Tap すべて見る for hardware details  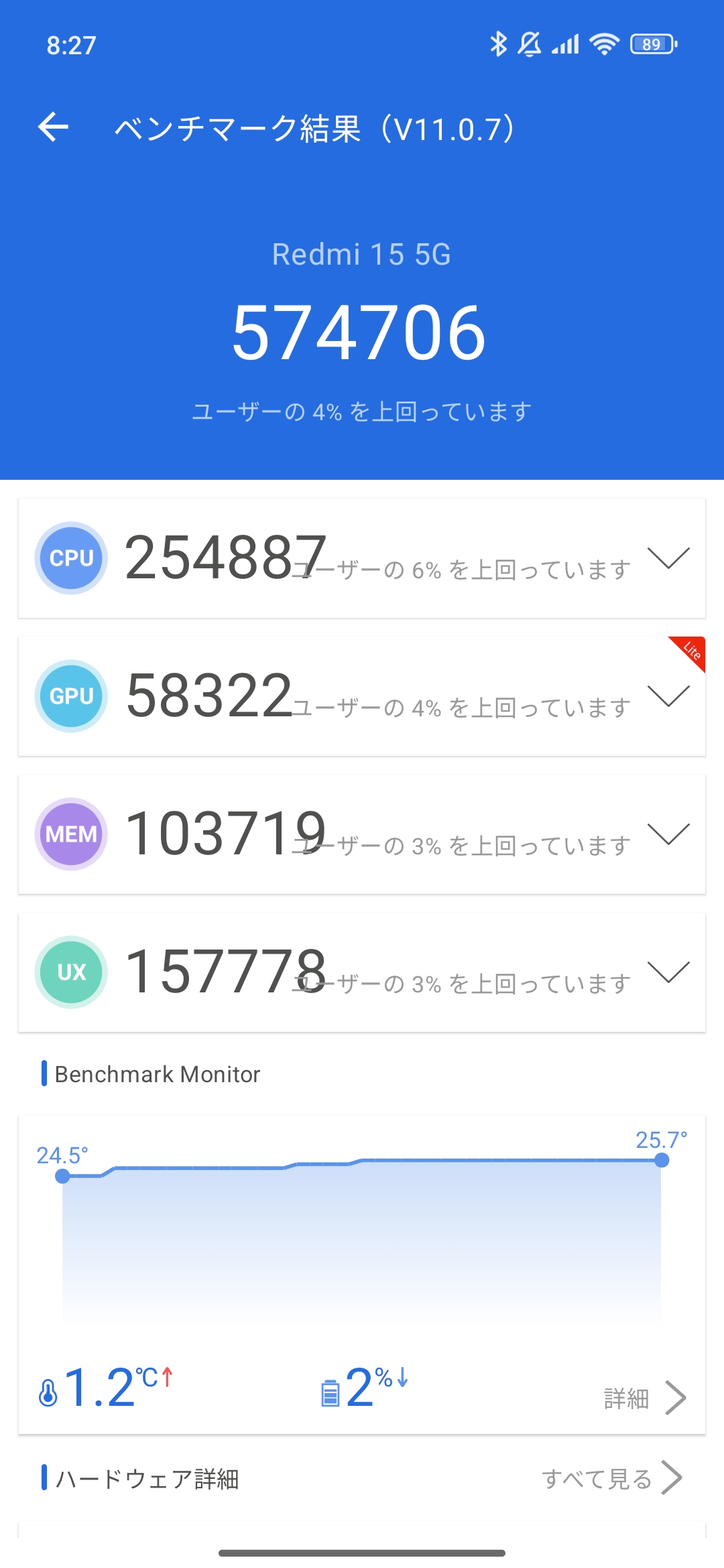[611, 1478]
